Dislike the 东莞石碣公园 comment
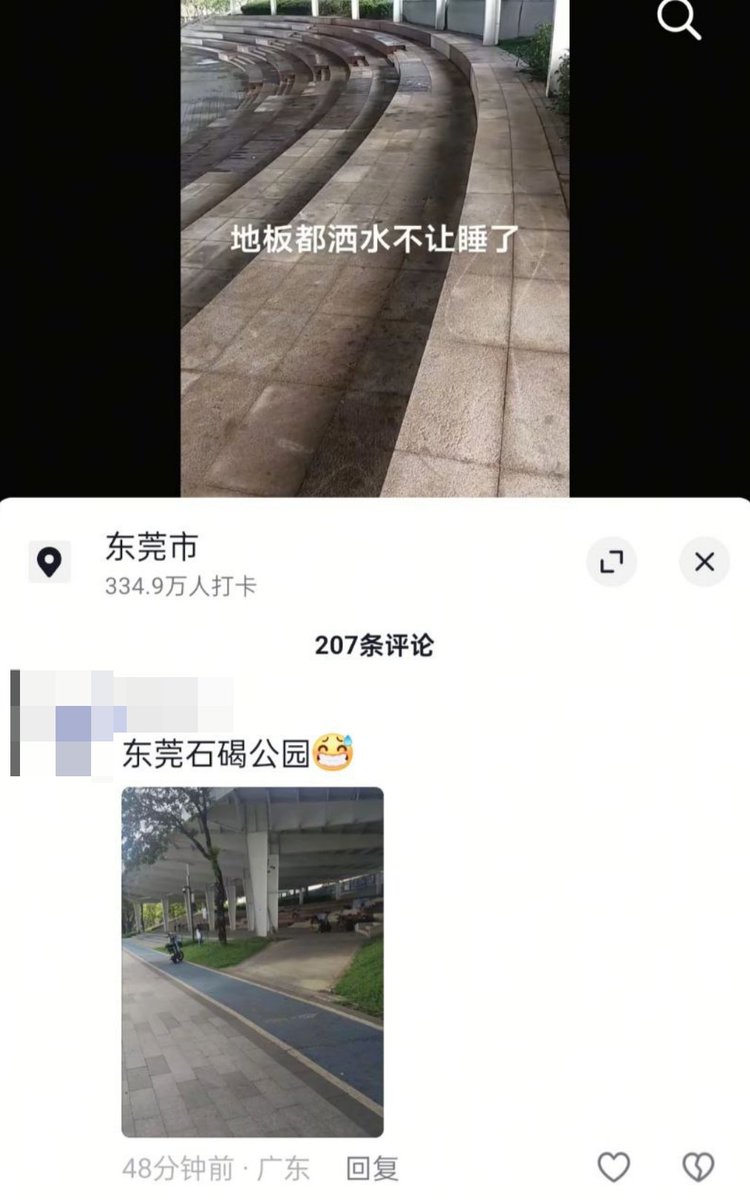750x1200 pixels. 697,1167
